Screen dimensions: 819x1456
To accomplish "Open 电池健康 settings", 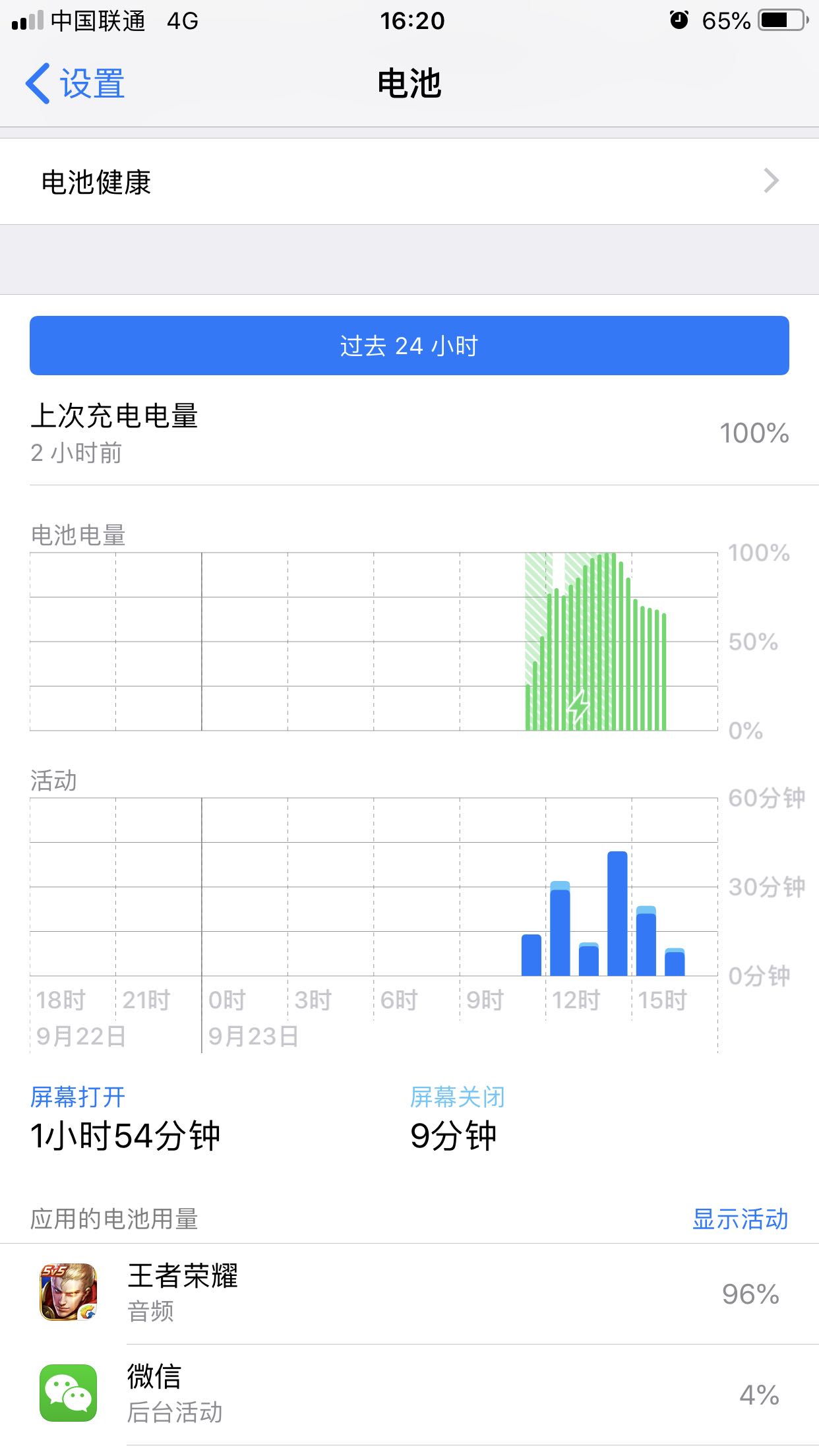I will click(x=409, y=181).
